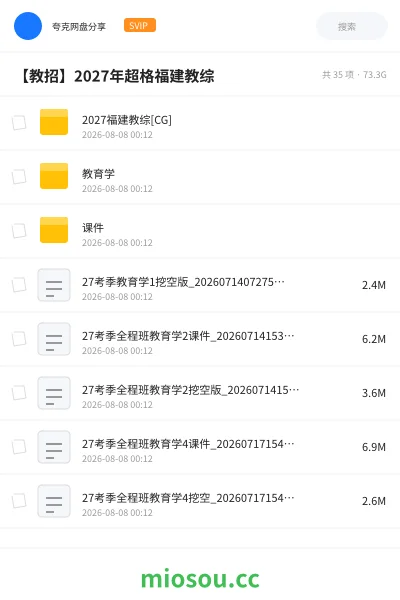Tap the 搜索 search box
Screen dimensions: 400x600
(x=351, y=26)
